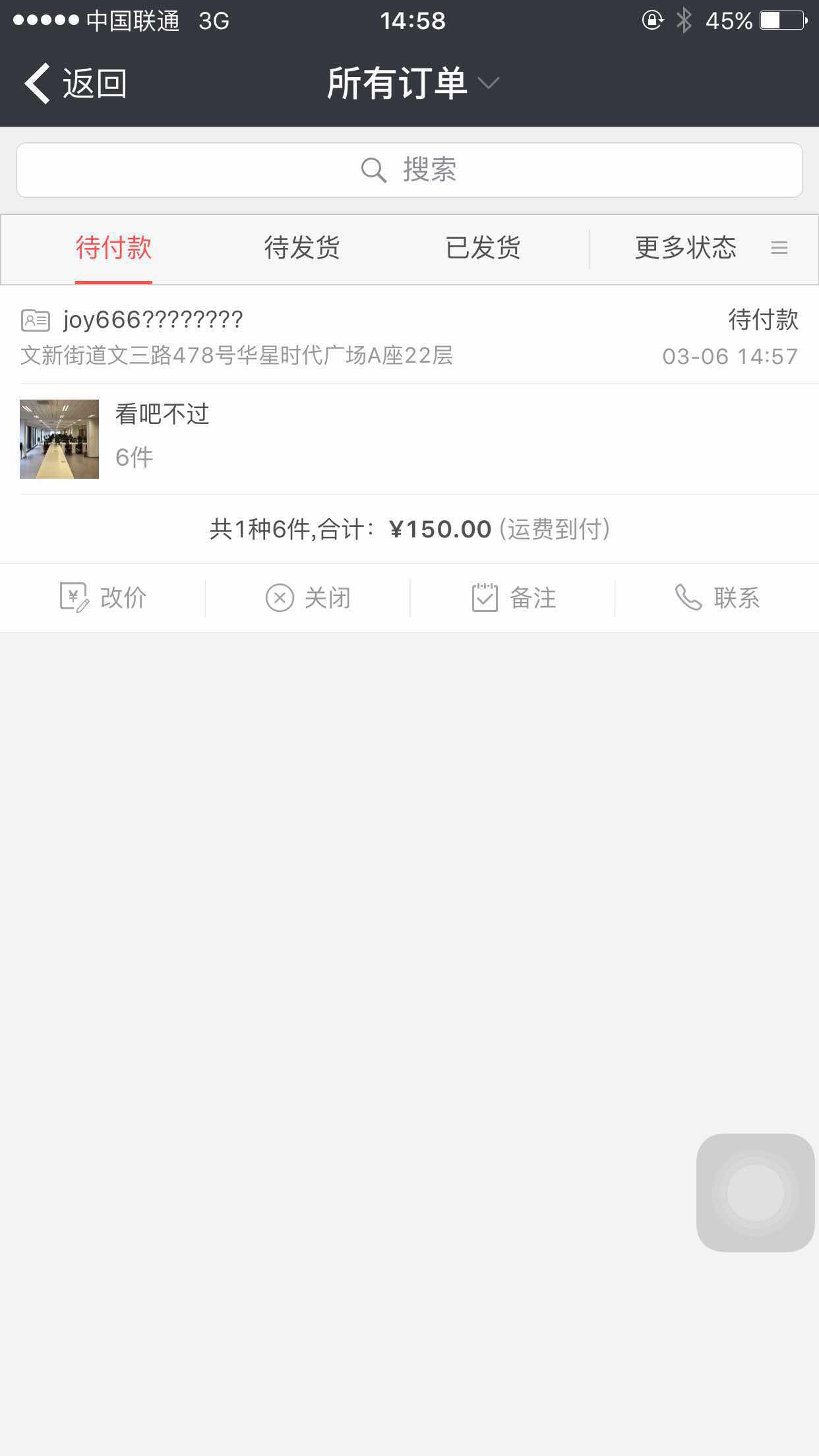The width and height of the screenshot is (819, 1456).
Task: Contact the buyer with 联系
Action: (x=717, y=598)
